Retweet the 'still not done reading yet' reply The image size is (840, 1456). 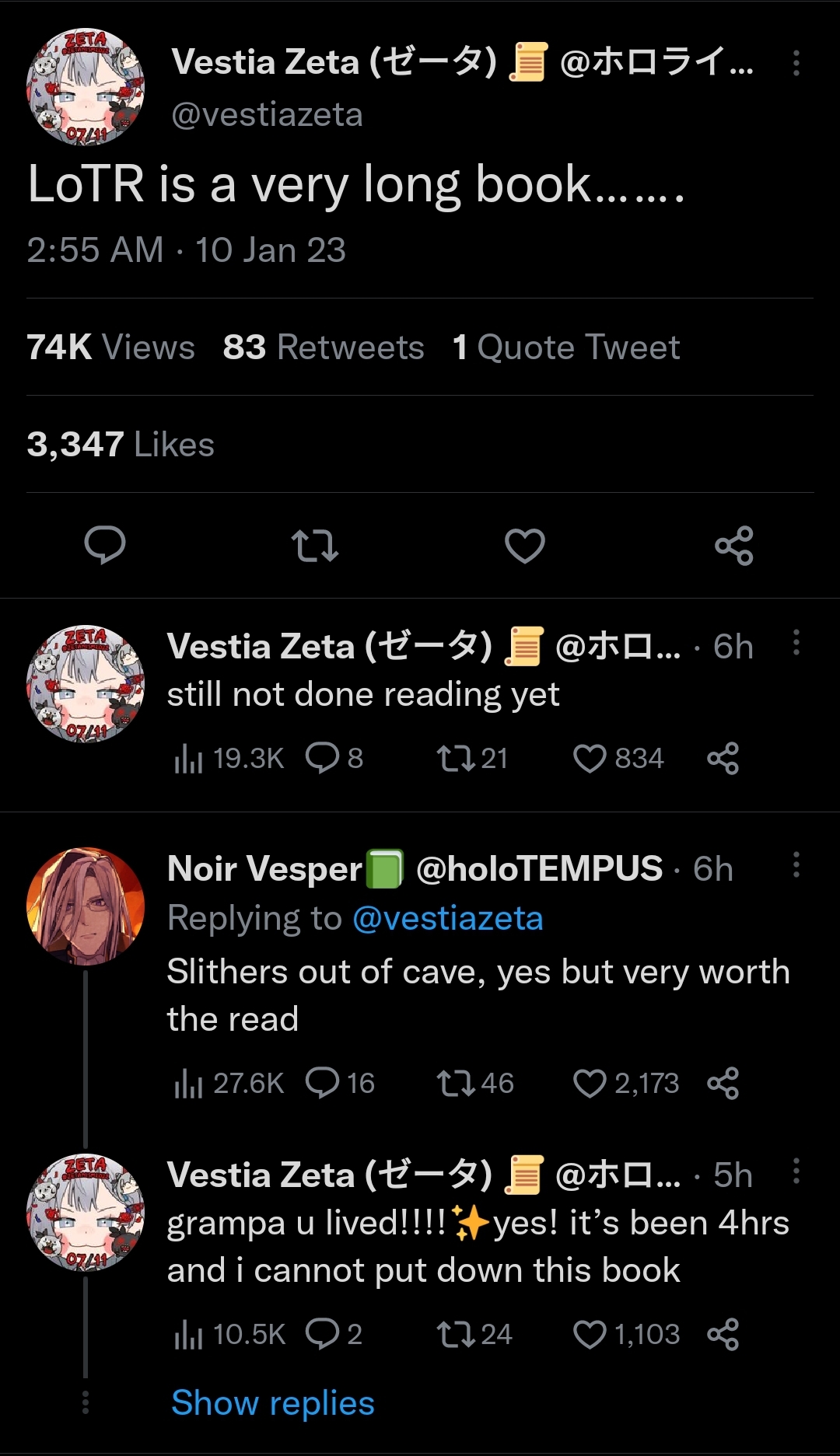coord(472,759)
